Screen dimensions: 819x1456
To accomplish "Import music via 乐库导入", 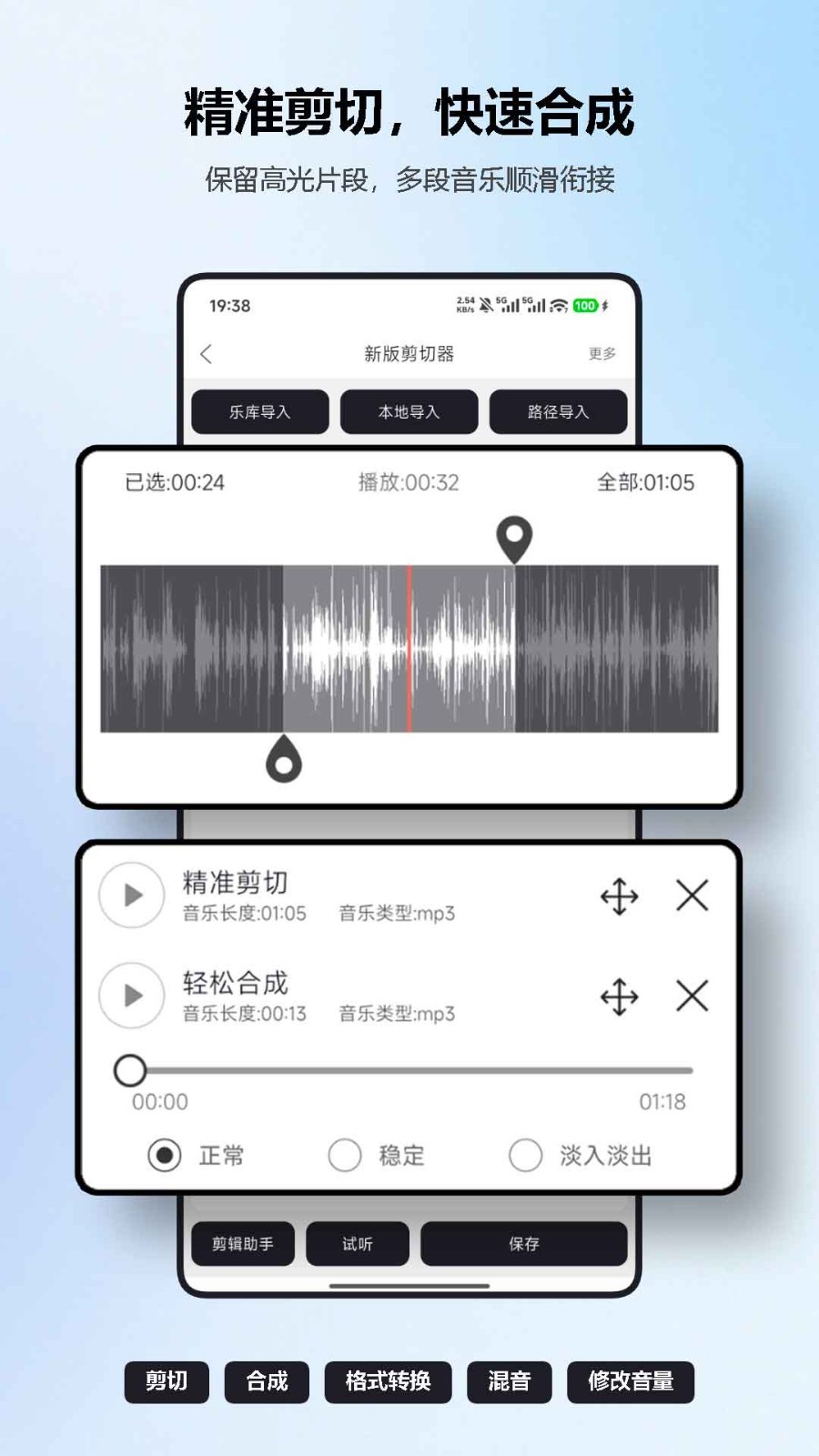I will coord(260,411).
